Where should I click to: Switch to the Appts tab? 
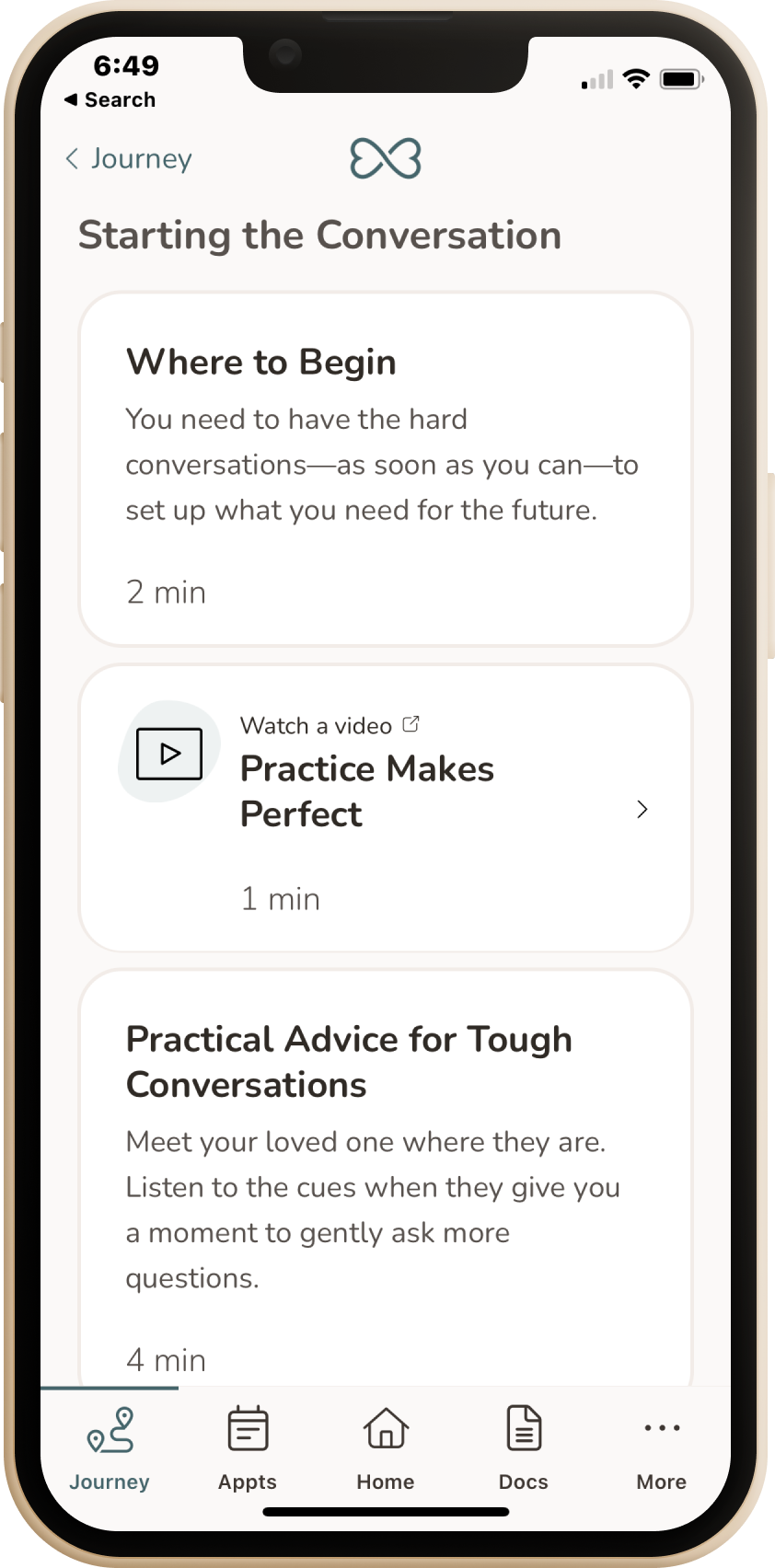248,1447
